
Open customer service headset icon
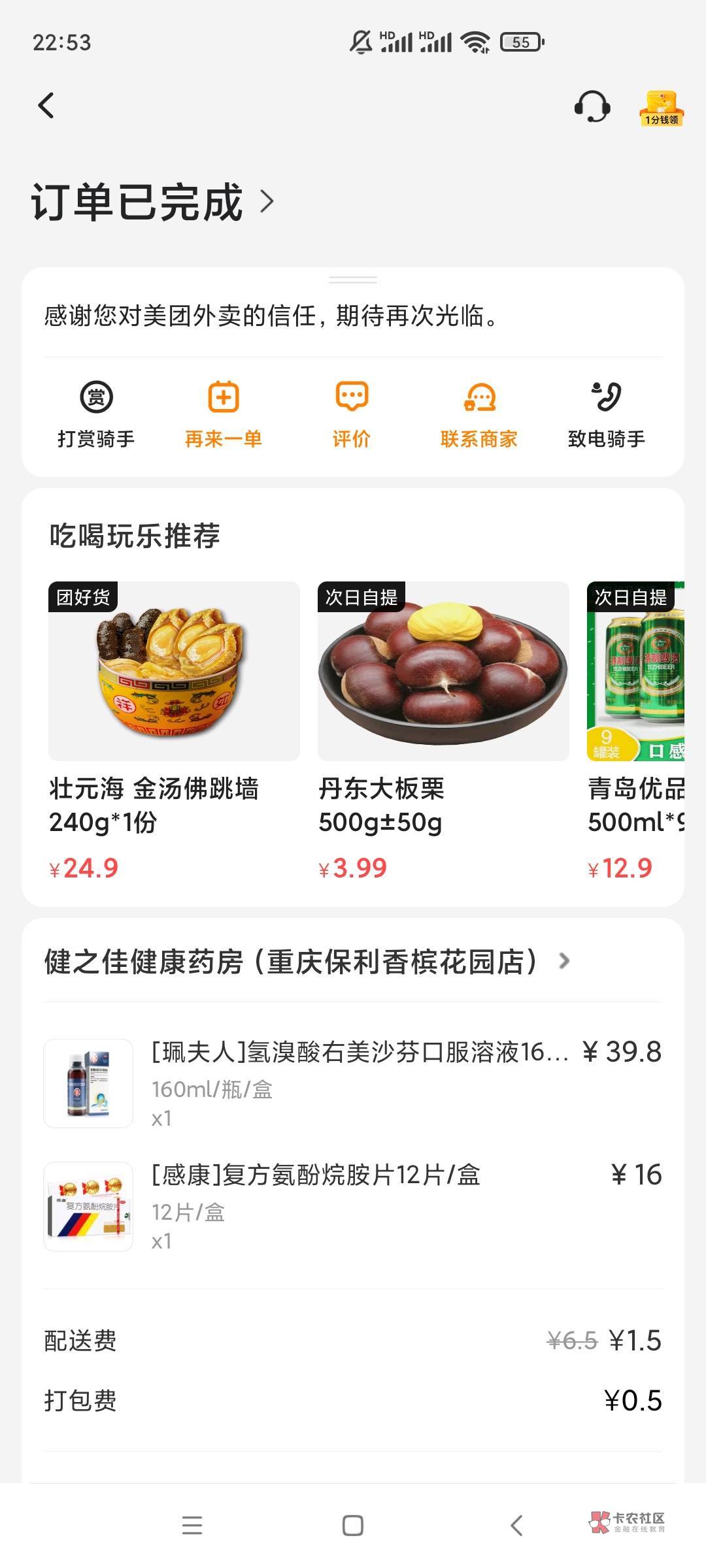tap(592, 106)
